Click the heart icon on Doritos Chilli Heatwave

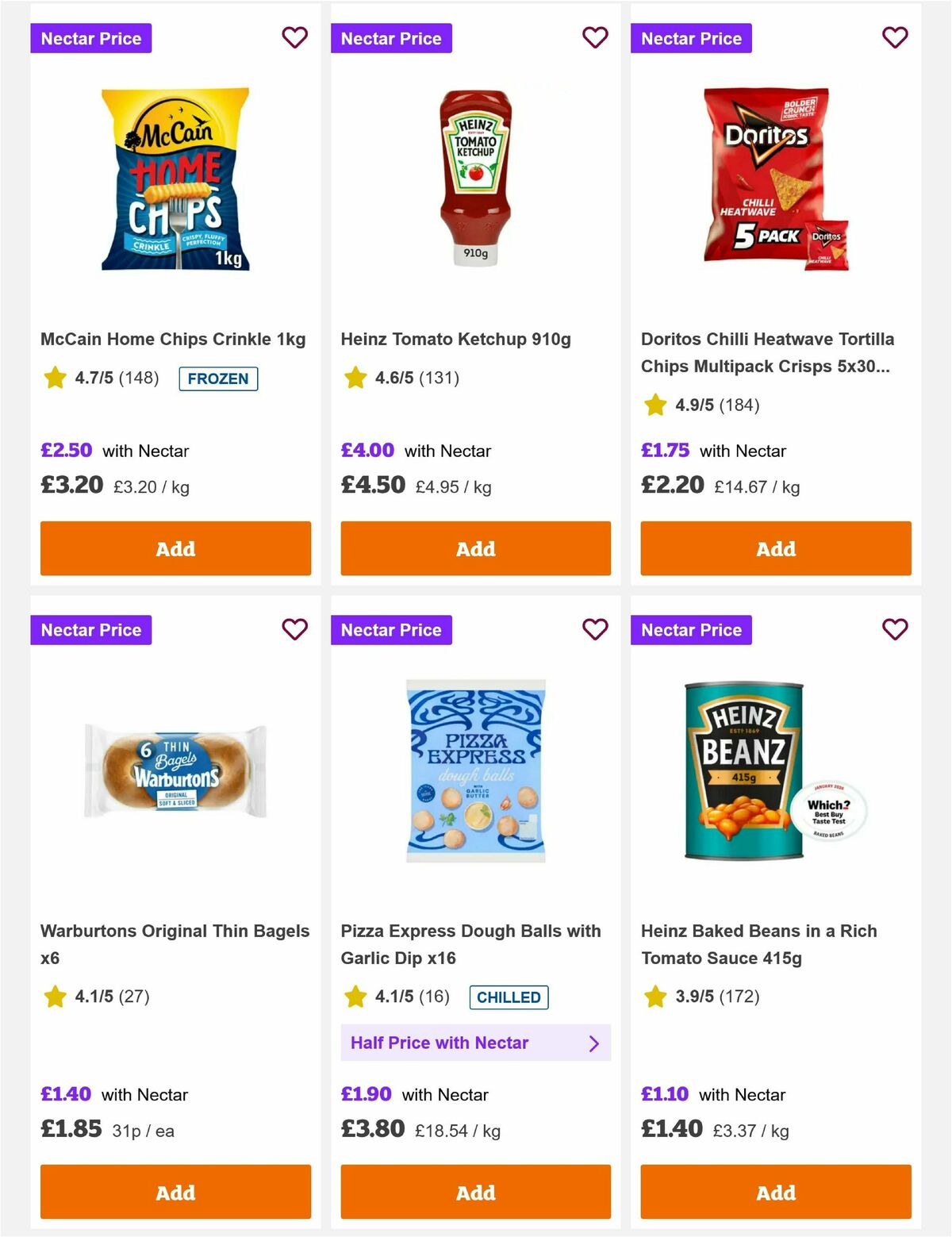[x=894, y=37]
